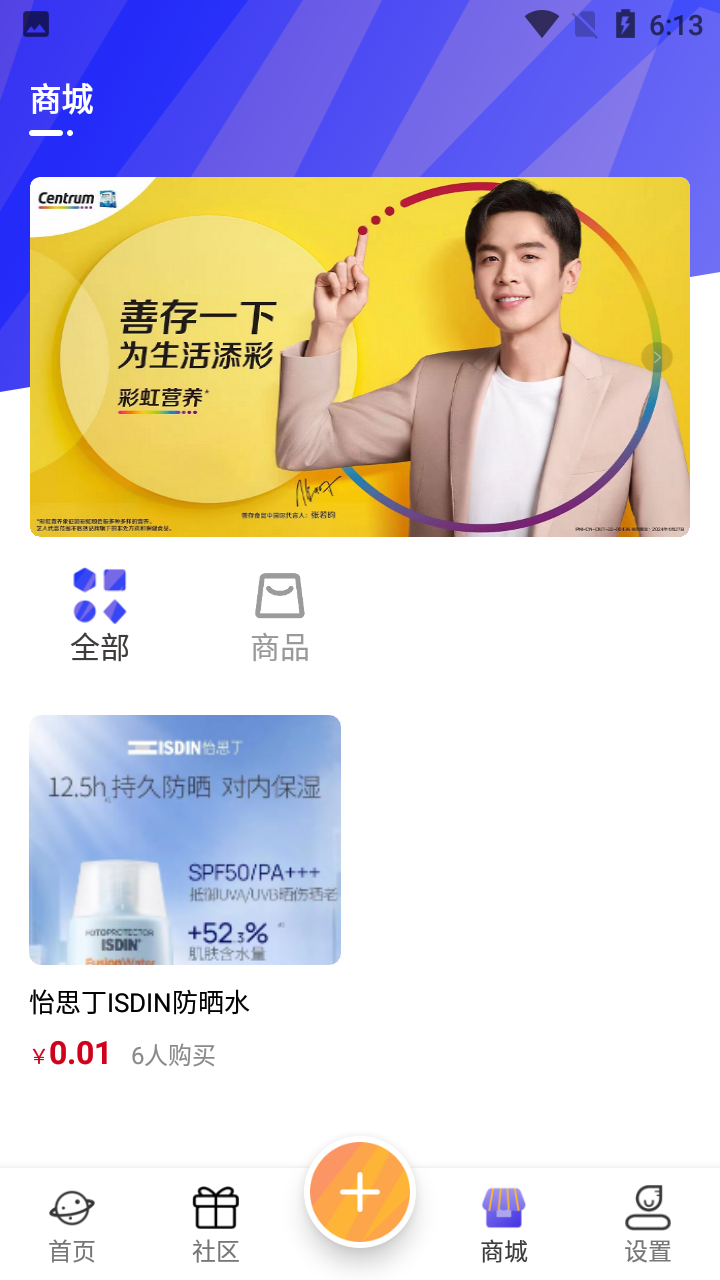Switch to the 商品 category
720x1280 pixels.
pos(280,614)
